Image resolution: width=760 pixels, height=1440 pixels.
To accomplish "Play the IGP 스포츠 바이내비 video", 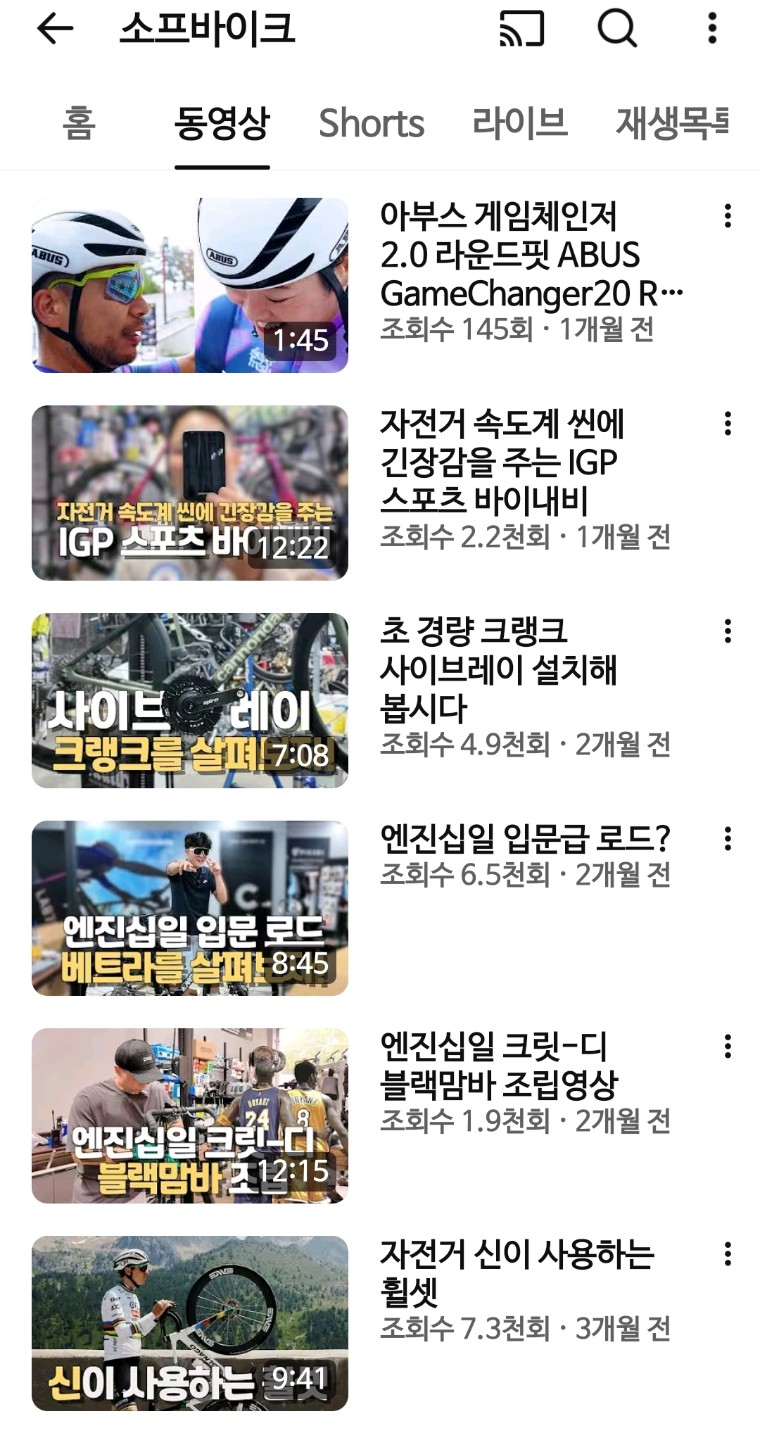I will point(190,493).
